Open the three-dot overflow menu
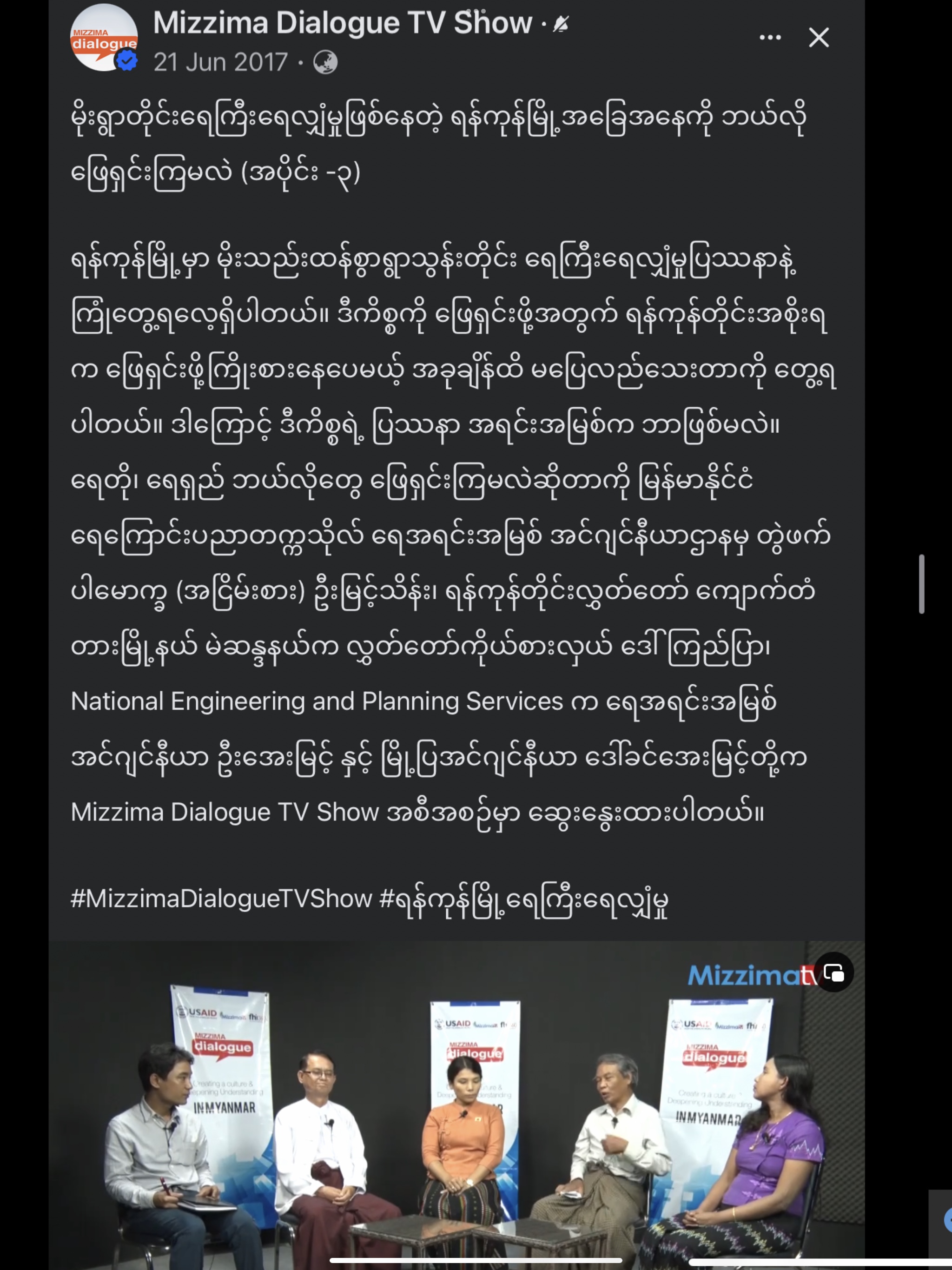The image size is (952, 1270). pos(769,38)
